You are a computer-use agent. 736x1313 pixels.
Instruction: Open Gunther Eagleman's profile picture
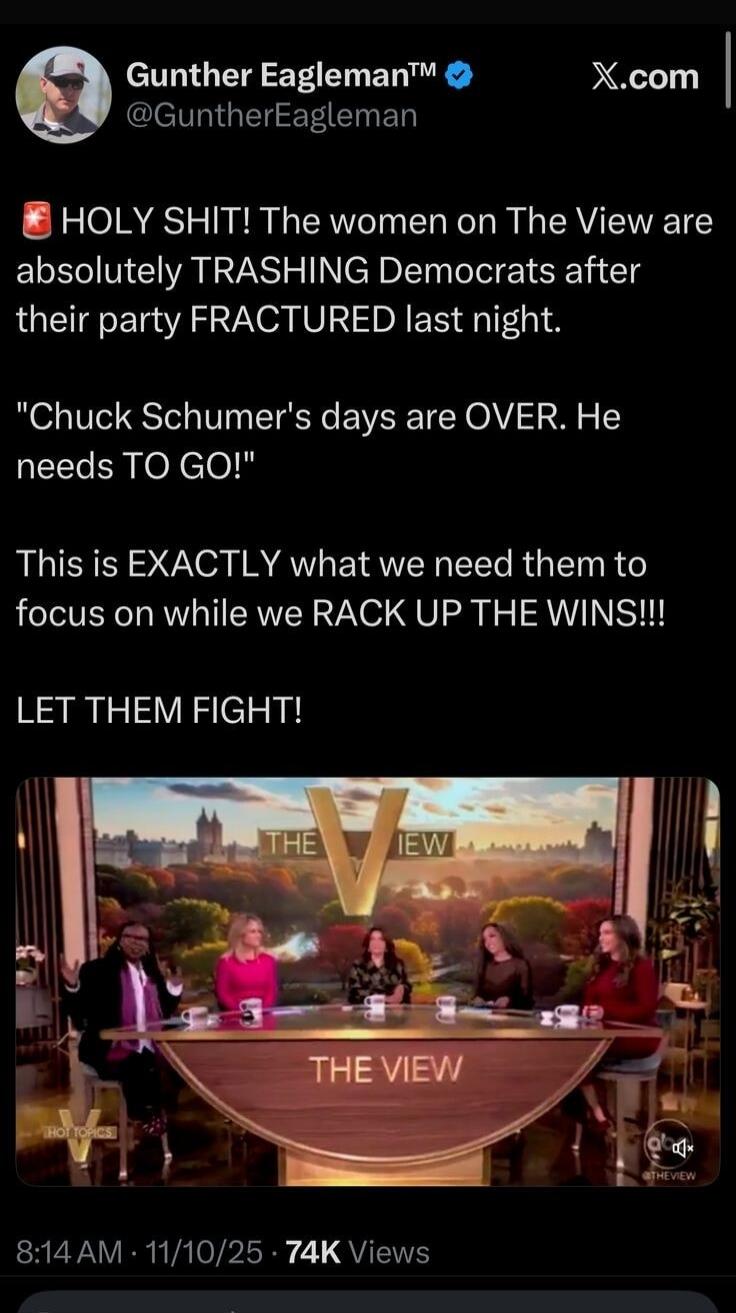(x=62, y=95)
